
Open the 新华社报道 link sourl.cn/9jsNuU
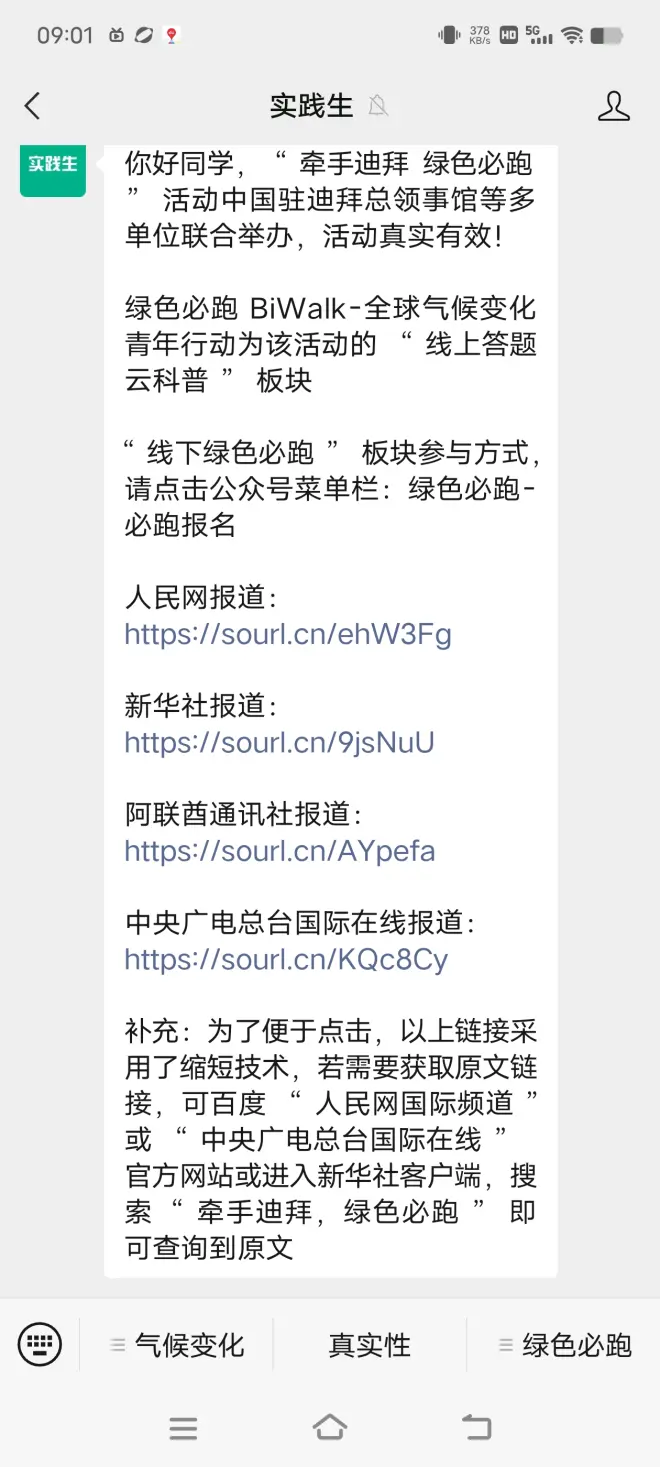(x=279, y=742)
